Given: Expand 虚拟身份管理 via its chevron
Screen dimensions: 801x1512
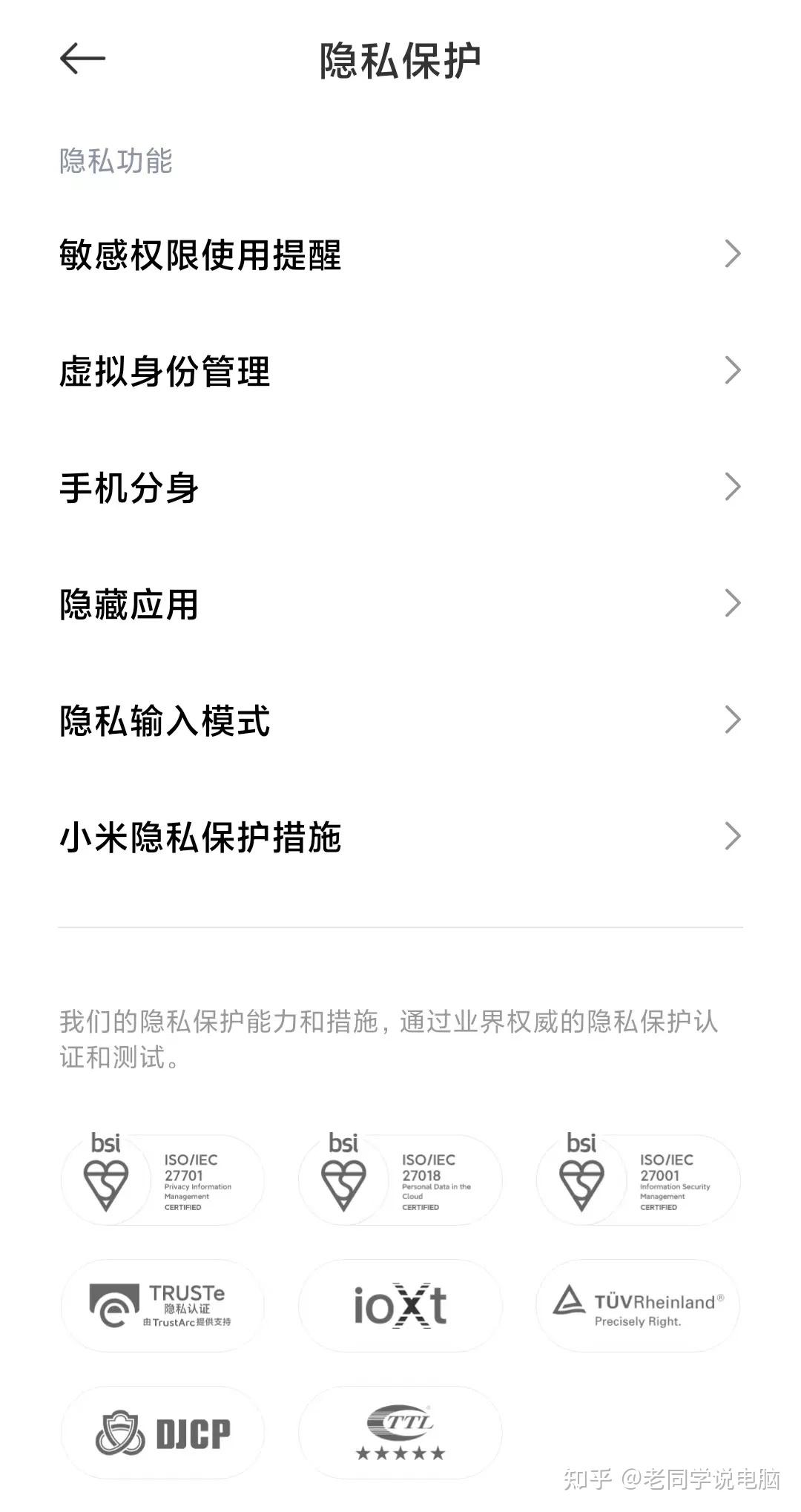Looking at the screenshot, I should coord(734,370).
